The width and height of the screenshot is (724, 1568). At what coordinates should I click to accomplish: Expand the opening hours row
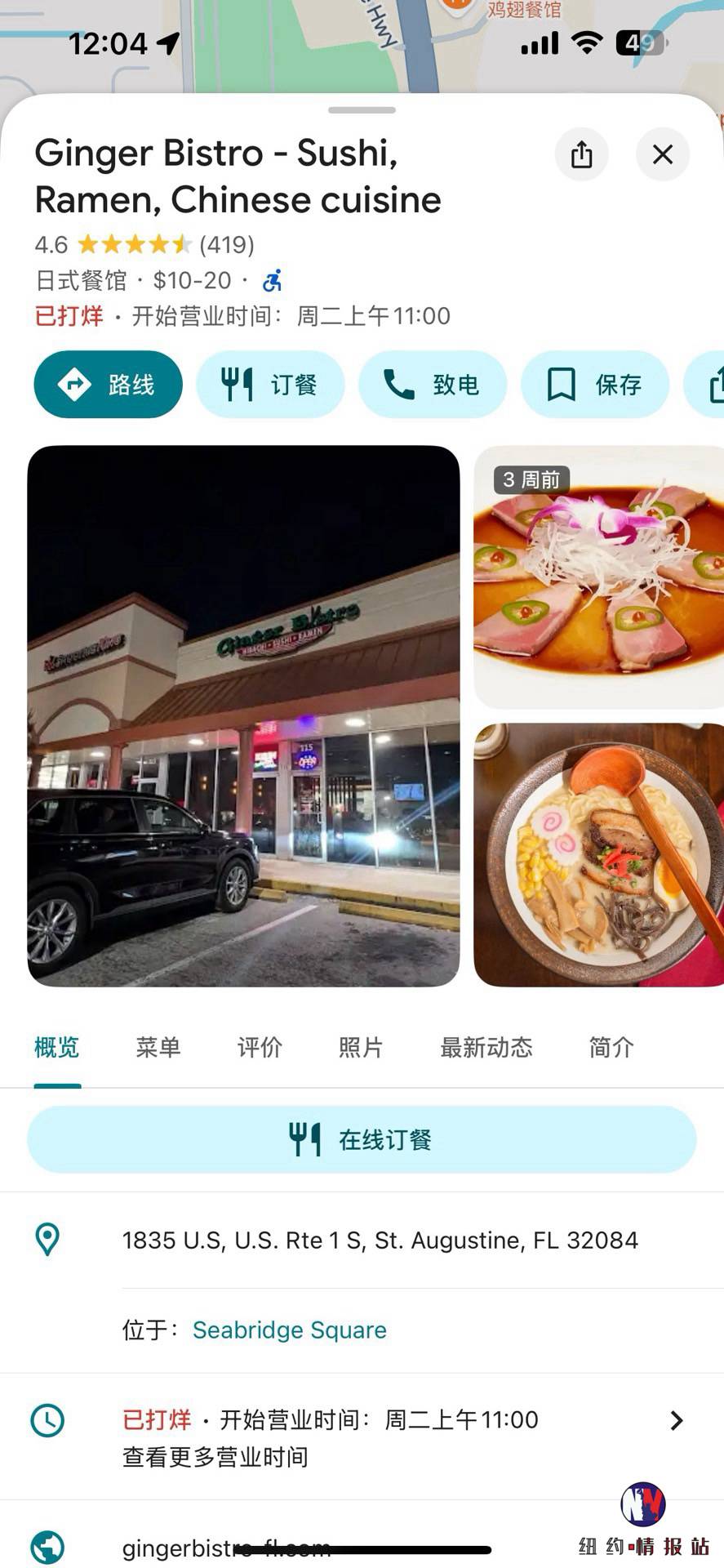(x=362, y=1437)
